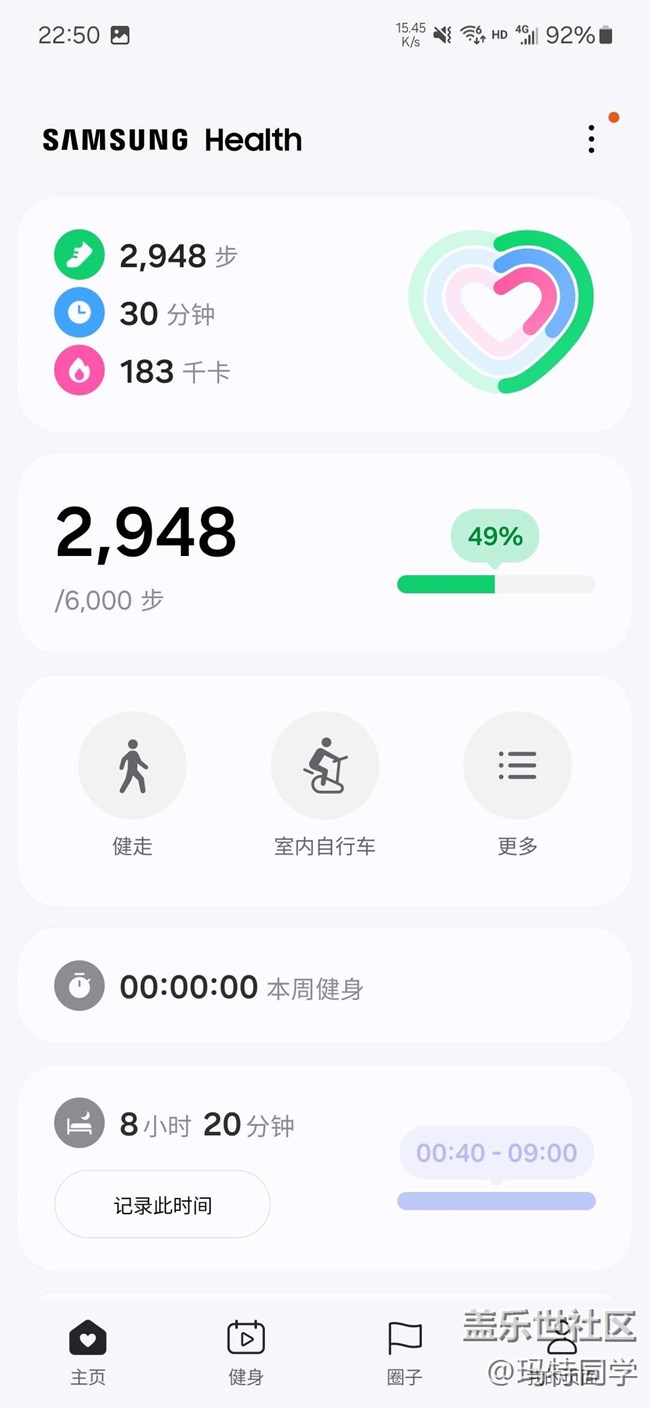
Task: Open the 8小时20分钟 sleep card
Action: pos(324,1168)
